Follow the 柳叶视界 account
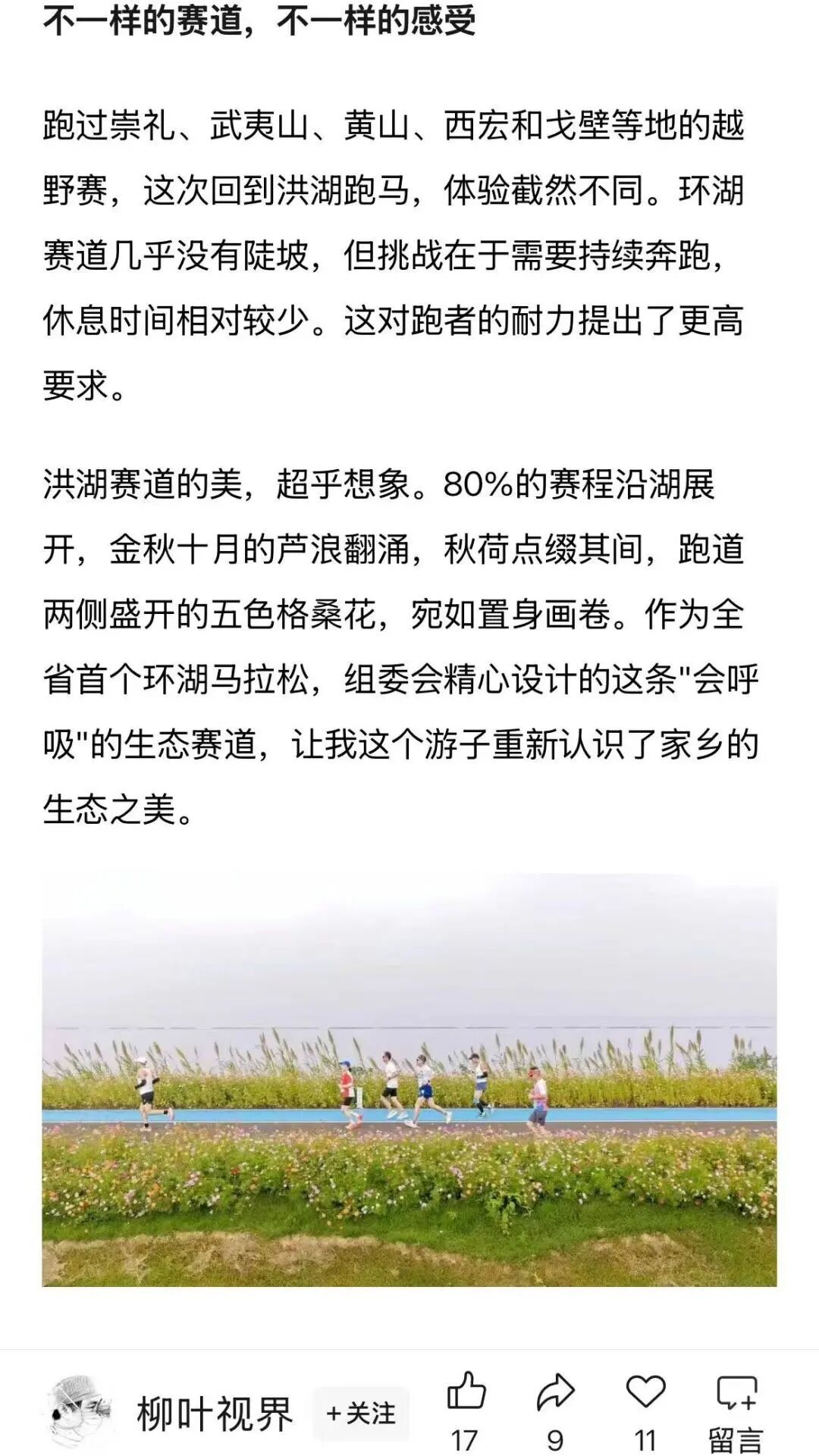Viewport: 819px width, 1456px height. [x=361, y=1414]
